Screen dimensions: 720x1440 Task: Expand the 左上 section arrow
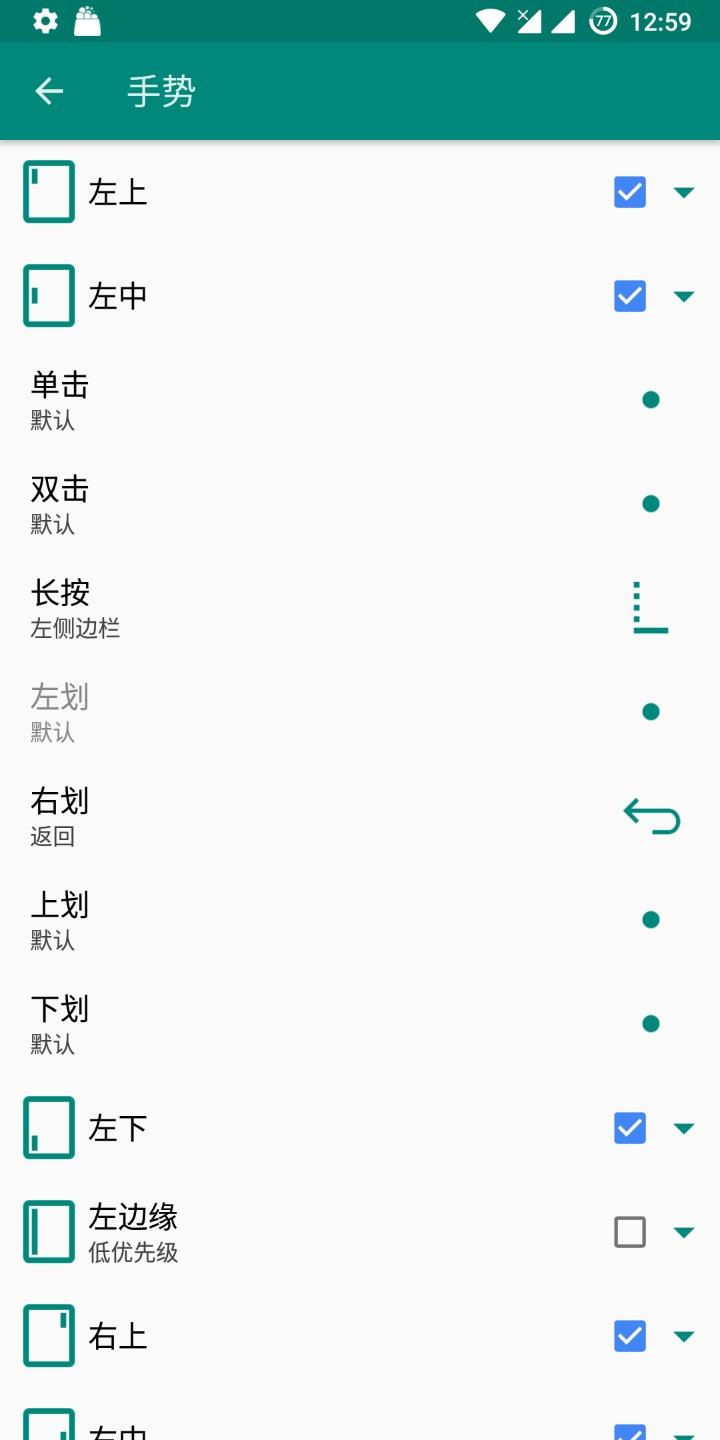684,192
